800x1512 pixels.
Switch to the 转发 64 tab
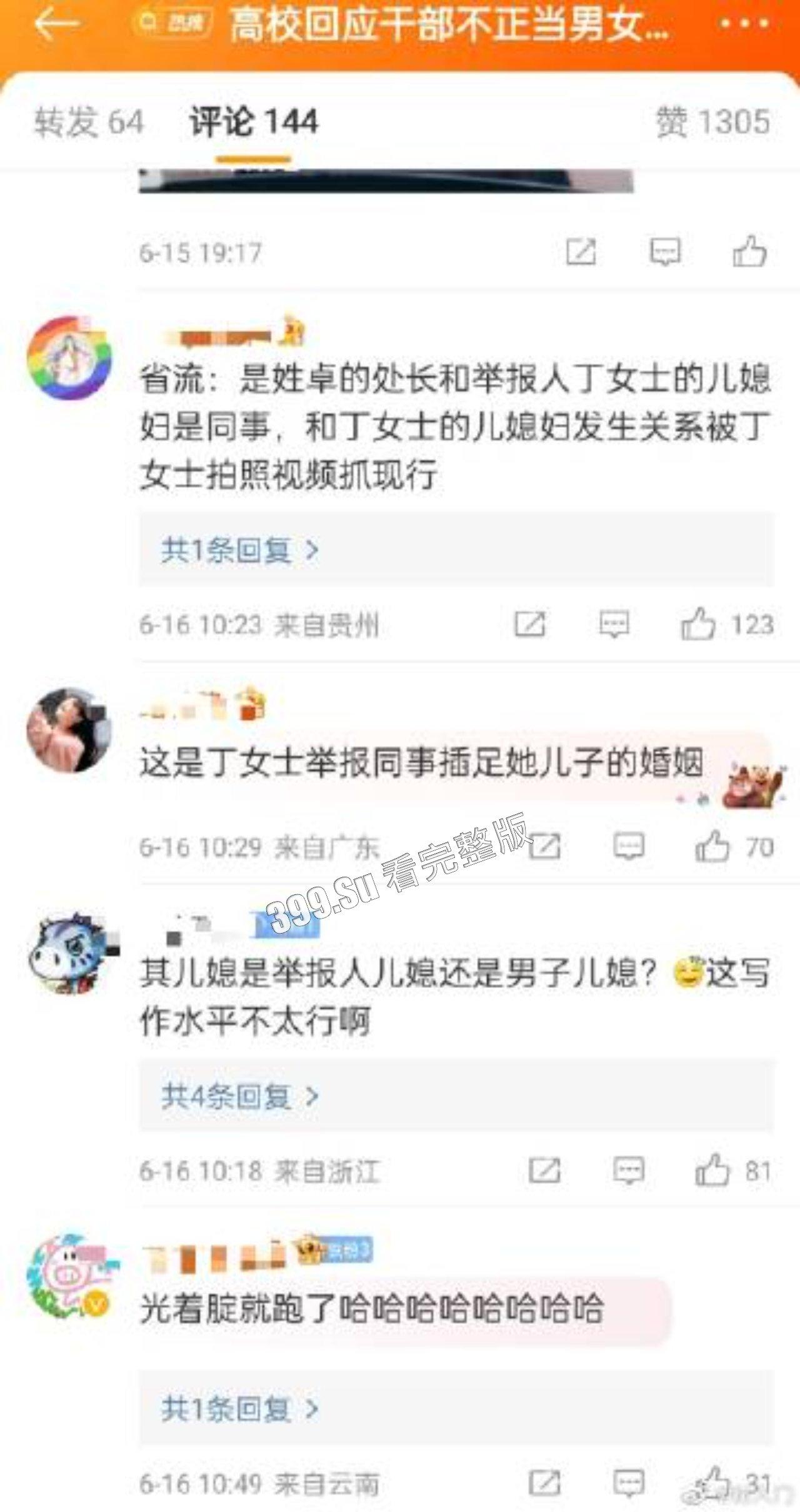point(89,121)
